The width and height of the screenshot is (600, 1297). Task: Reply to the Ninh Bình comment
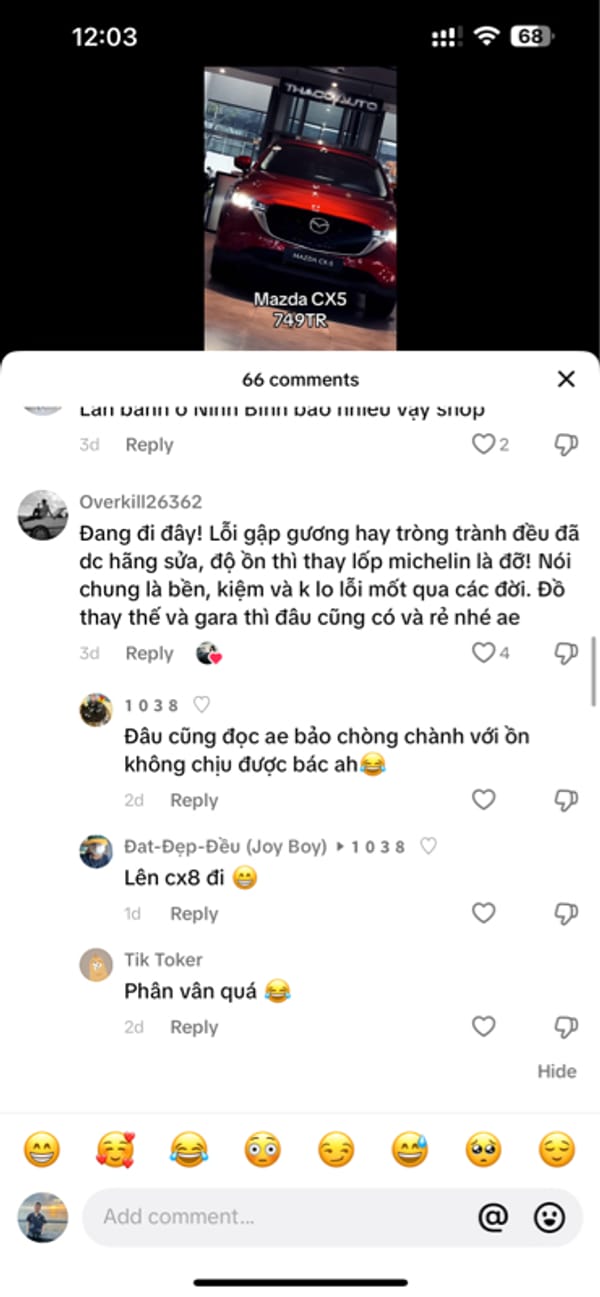click(x=149, y=445)
